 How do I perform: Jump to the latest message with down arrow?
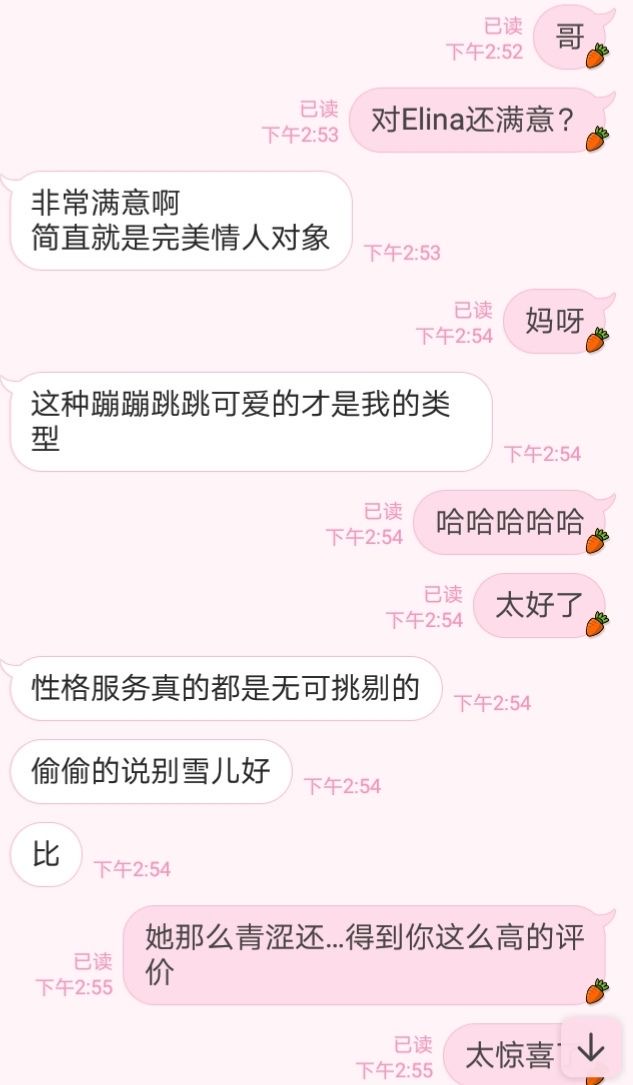[x=592, y=1048]
